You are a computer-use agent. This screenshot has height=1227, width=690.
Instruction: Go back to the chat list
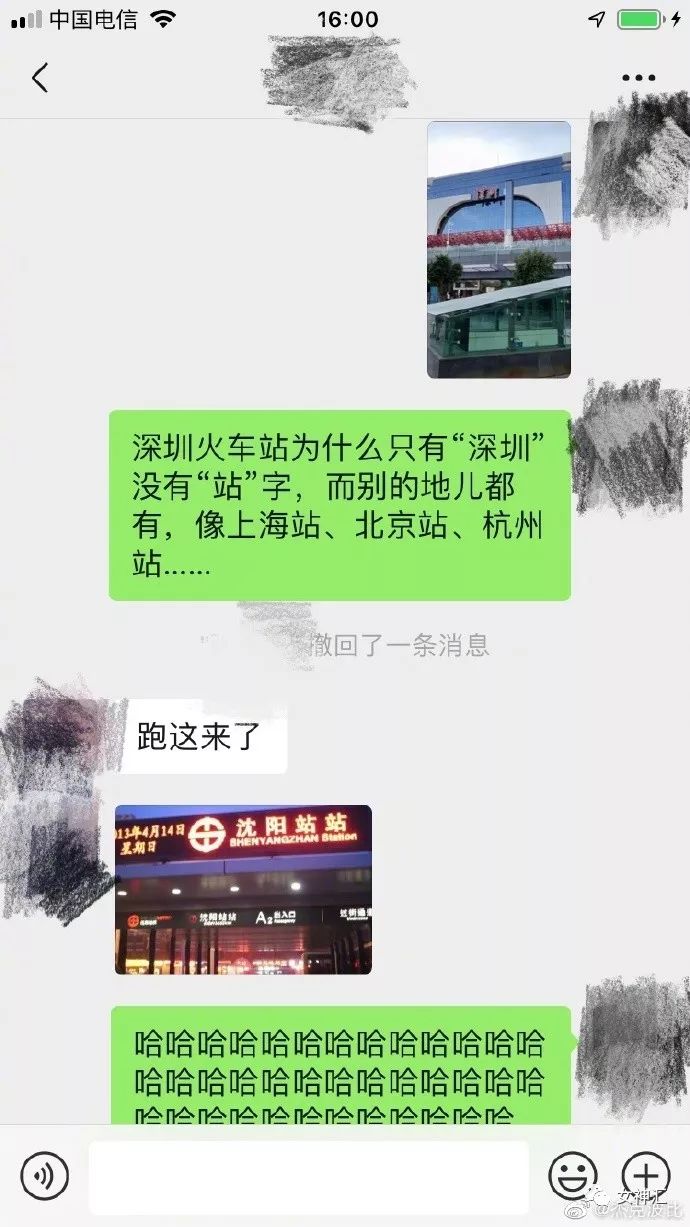[x=40, y=77]
